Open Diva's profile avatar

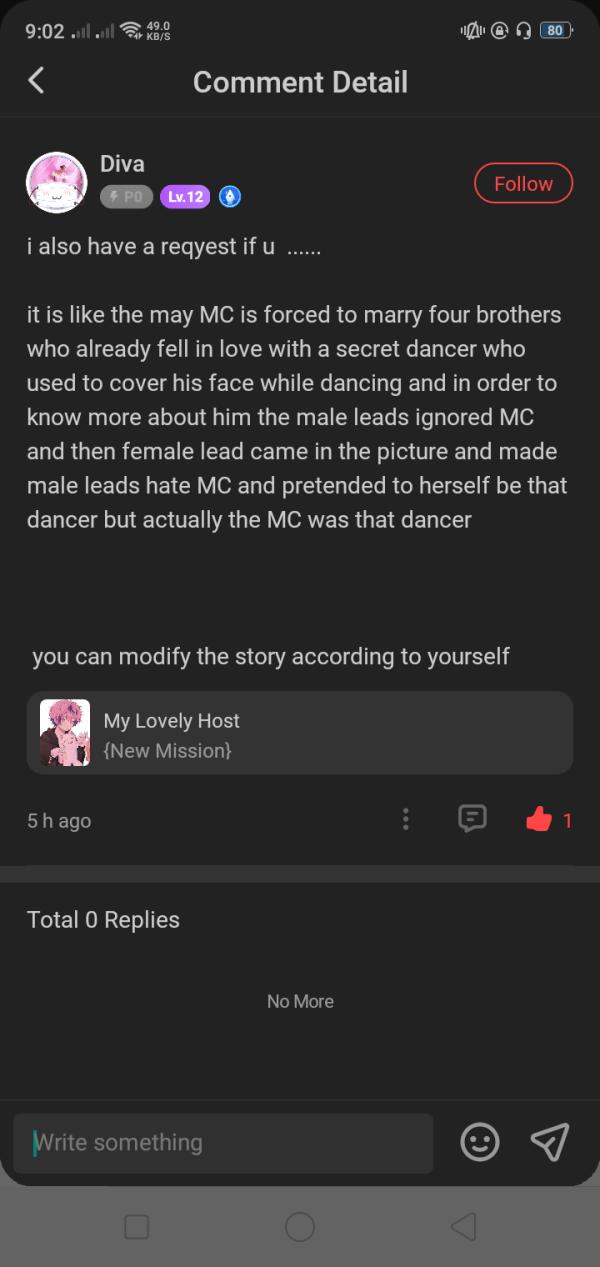56,183
